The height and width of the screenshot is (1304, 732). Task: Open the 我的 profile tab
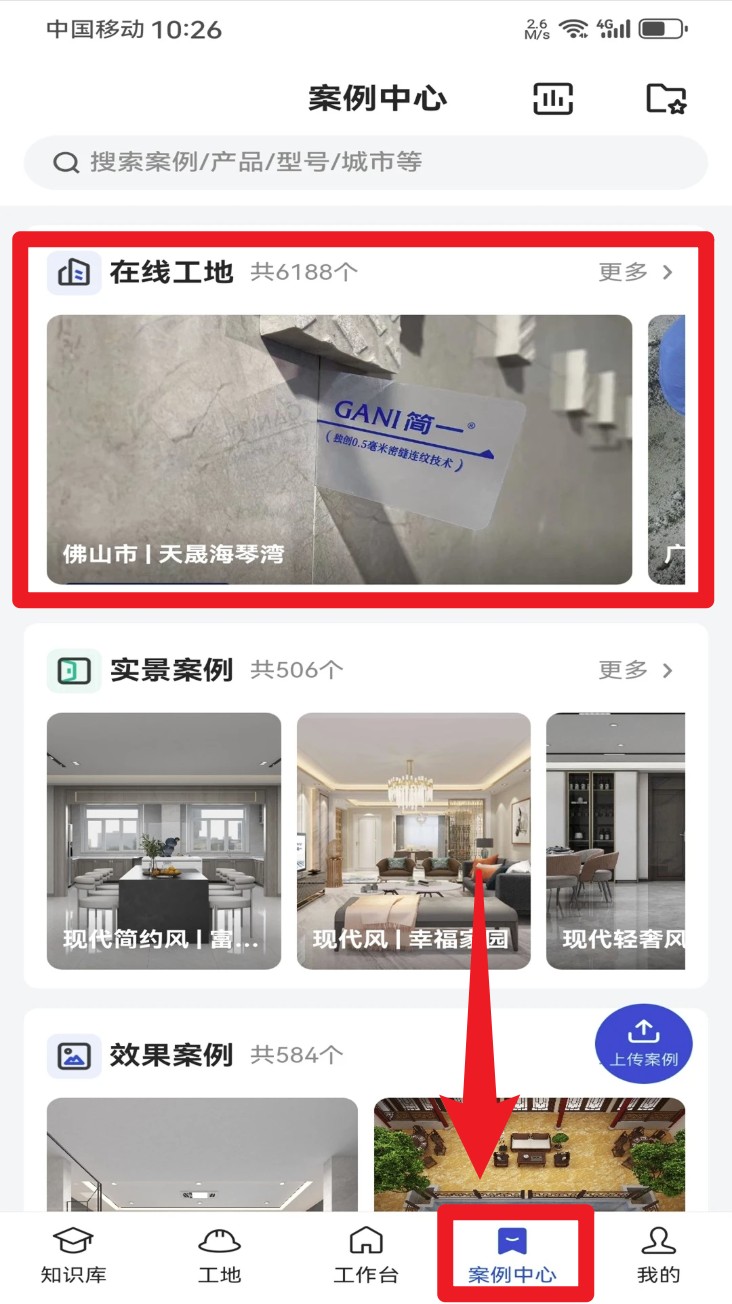658,1256
